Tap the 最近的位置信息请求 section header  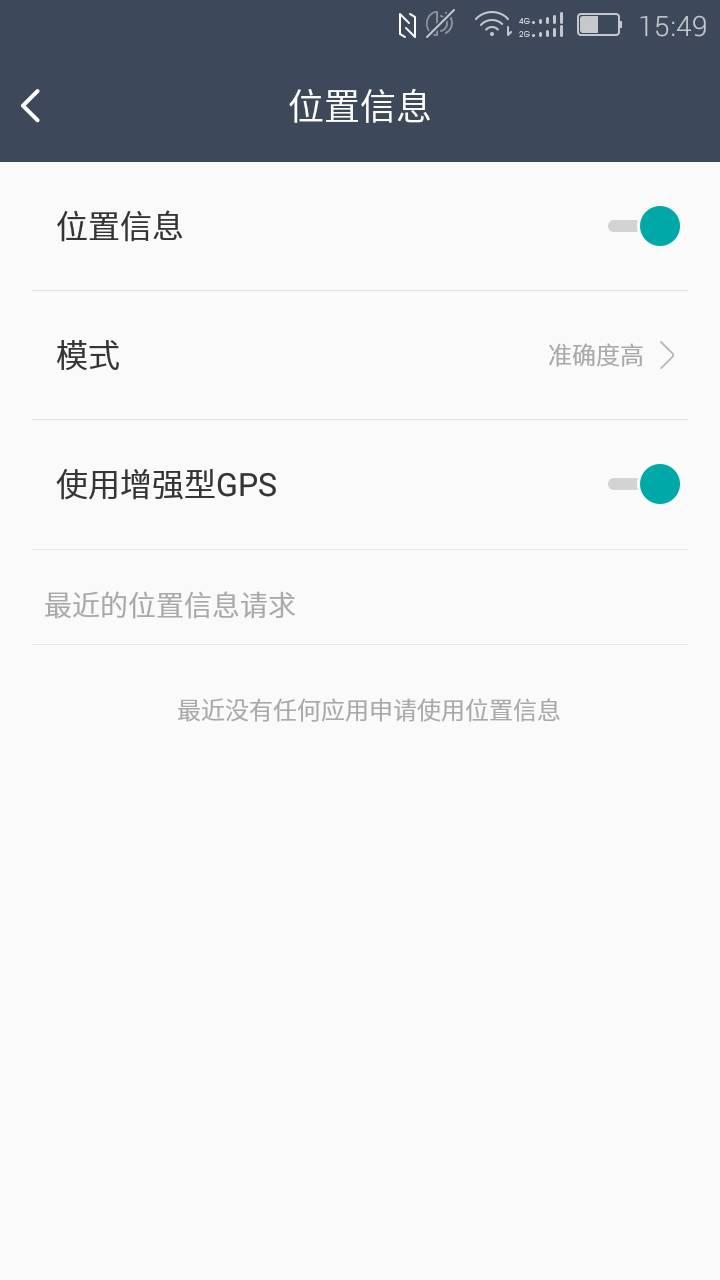(168, 605)
